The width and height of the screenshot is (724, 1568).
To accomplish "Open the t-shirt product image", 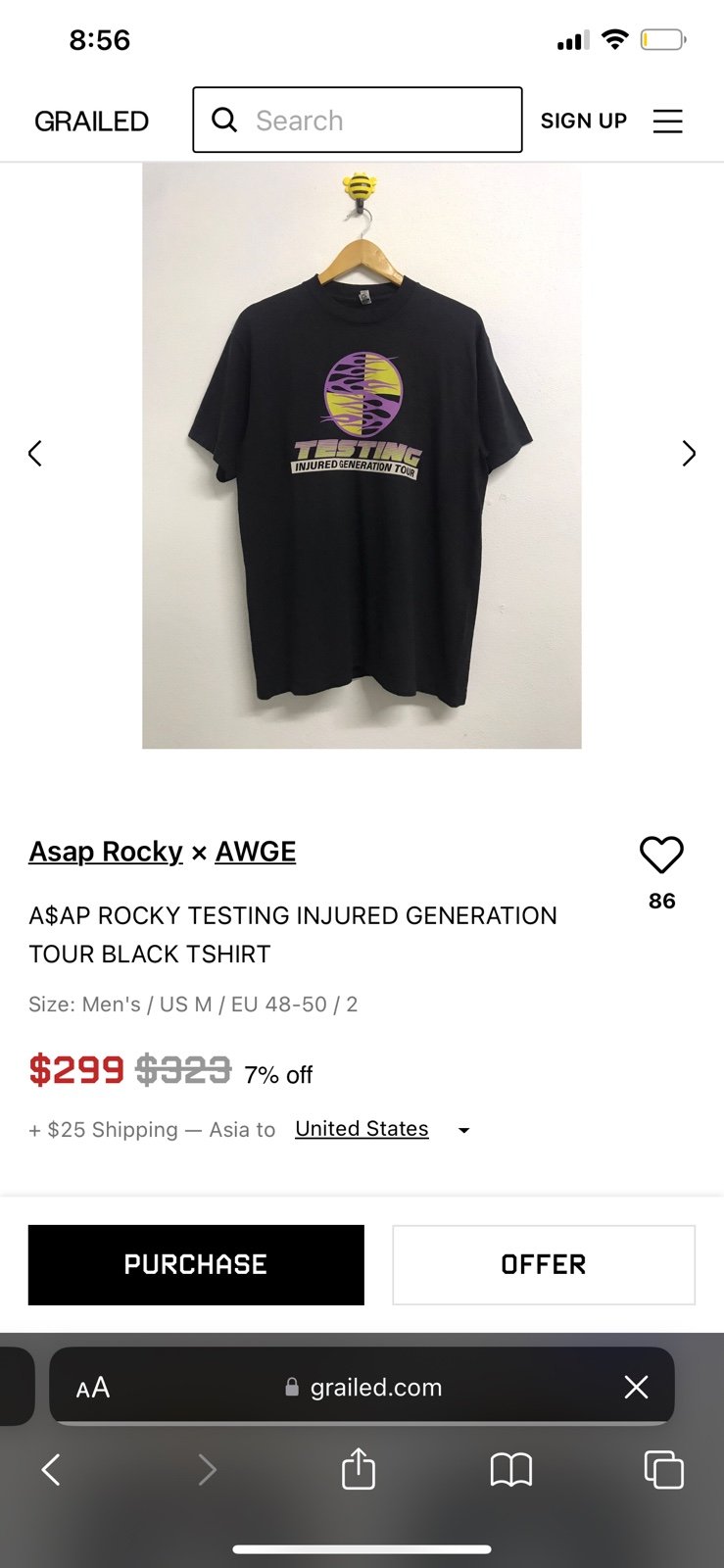I will [x=362, y=456].
